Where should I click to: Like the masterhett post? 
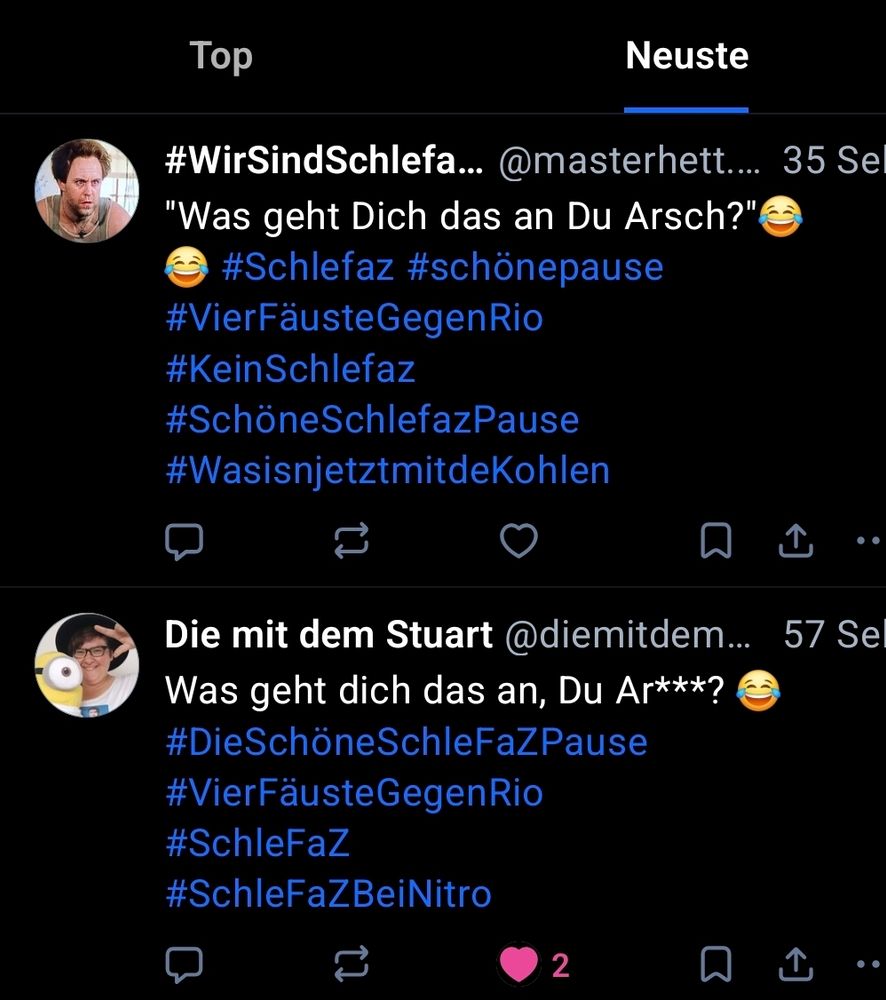518,541
